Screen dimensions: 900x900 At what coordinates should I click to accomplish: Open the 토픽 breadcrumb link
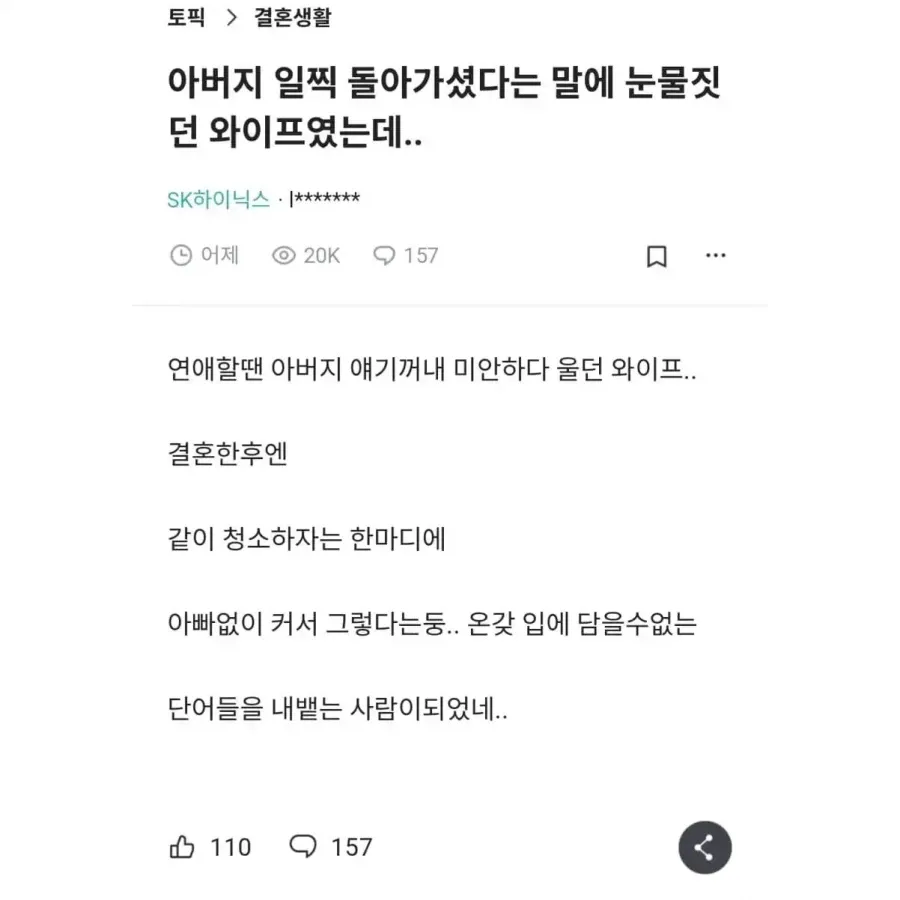(x=186, y=17)
